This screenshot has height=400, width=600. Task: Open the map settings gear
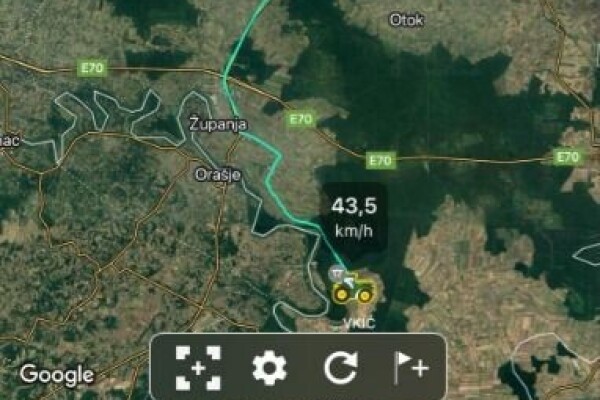click(269, 369)
